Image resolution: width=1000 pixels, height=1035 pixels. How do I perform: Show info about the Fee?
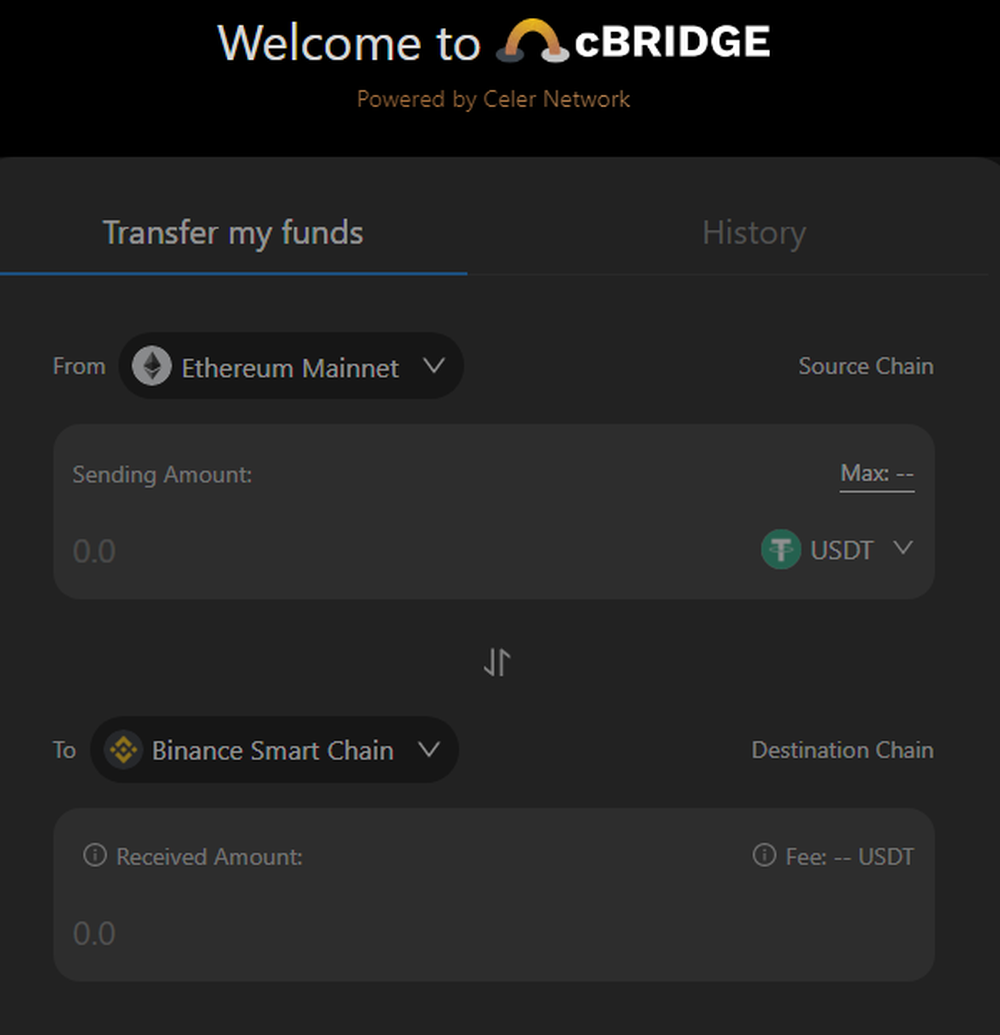pyautogui.click(x=764, y=856)
